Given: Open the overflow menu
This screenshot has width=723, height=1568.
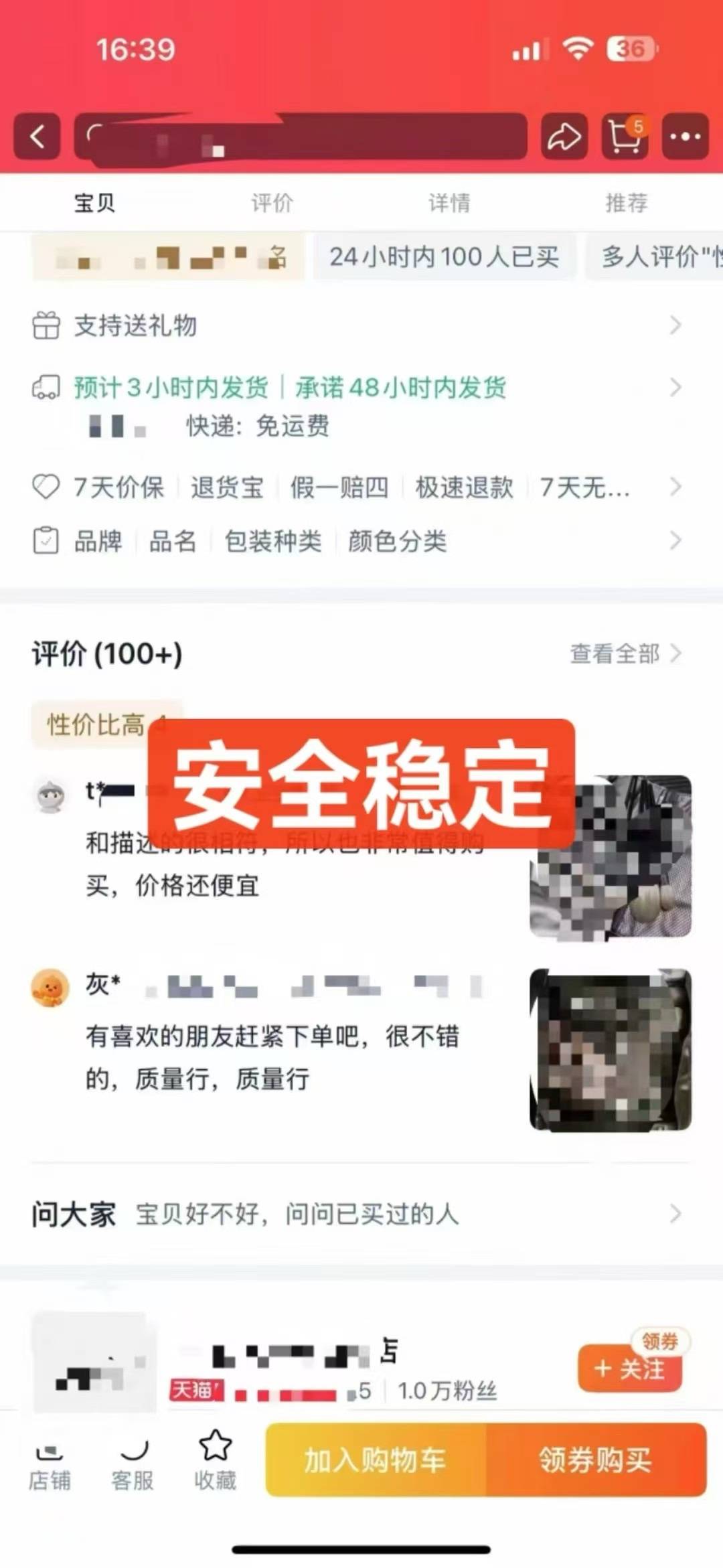Looking at the screenshot, I should pyautogui.click(x=685, y=137).
